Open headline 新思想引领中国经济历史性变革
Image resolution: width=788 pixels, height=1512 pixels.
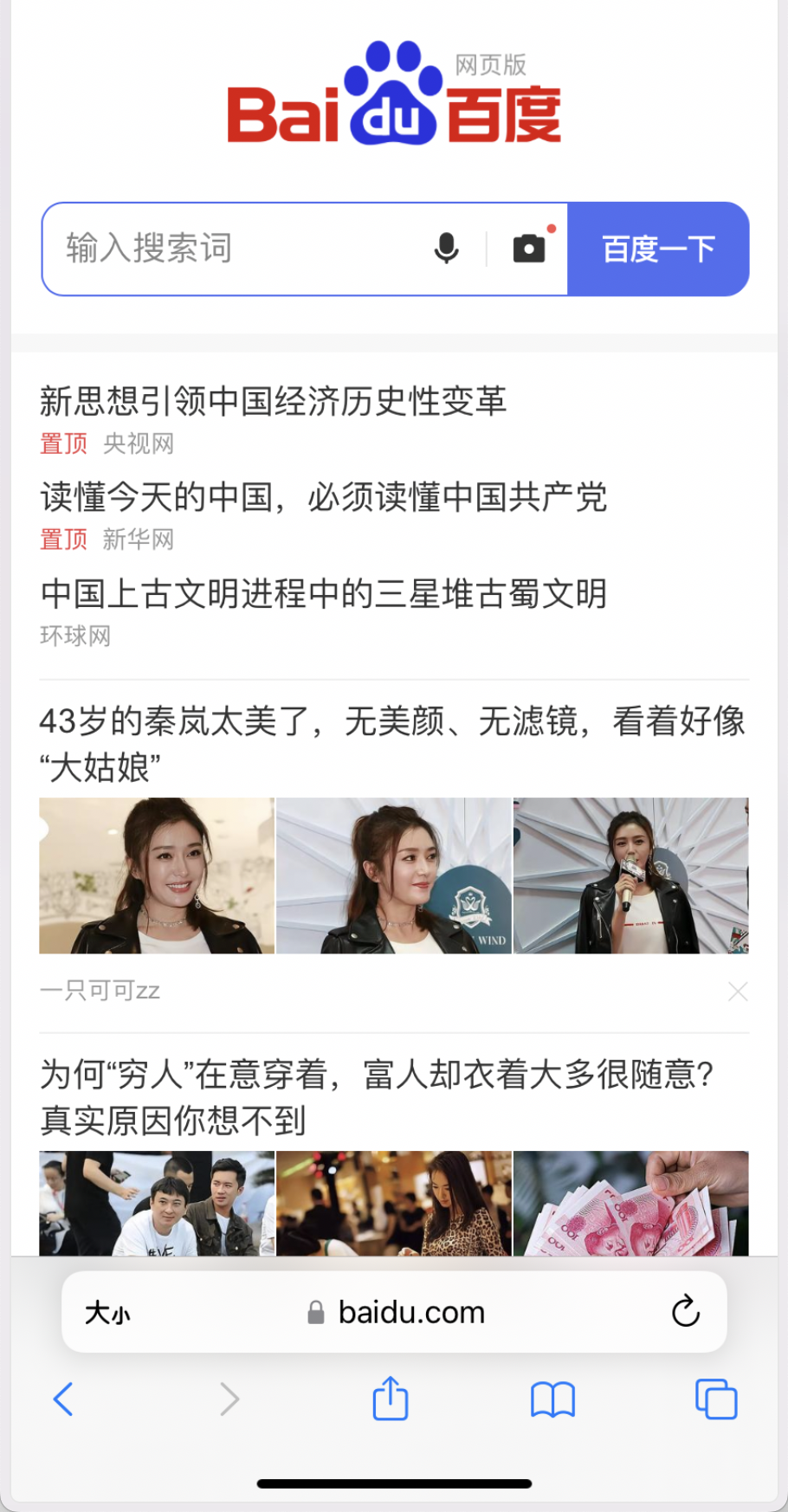tap(273, 401)
